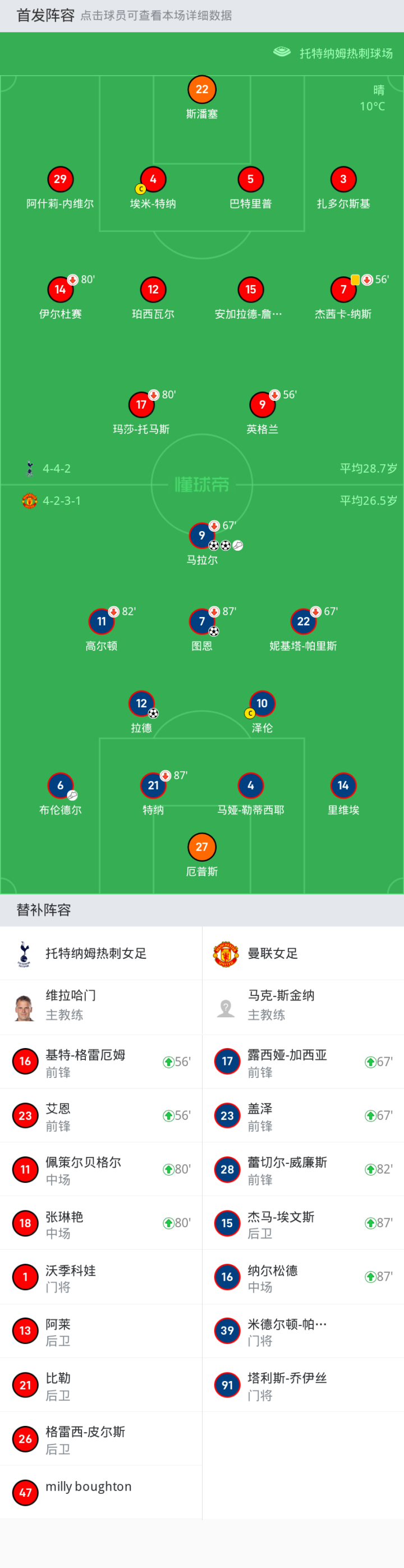Viewport: 404px width, 1568px height.
Task: Open captain 泽伦's player data
Action: [261, 703]
